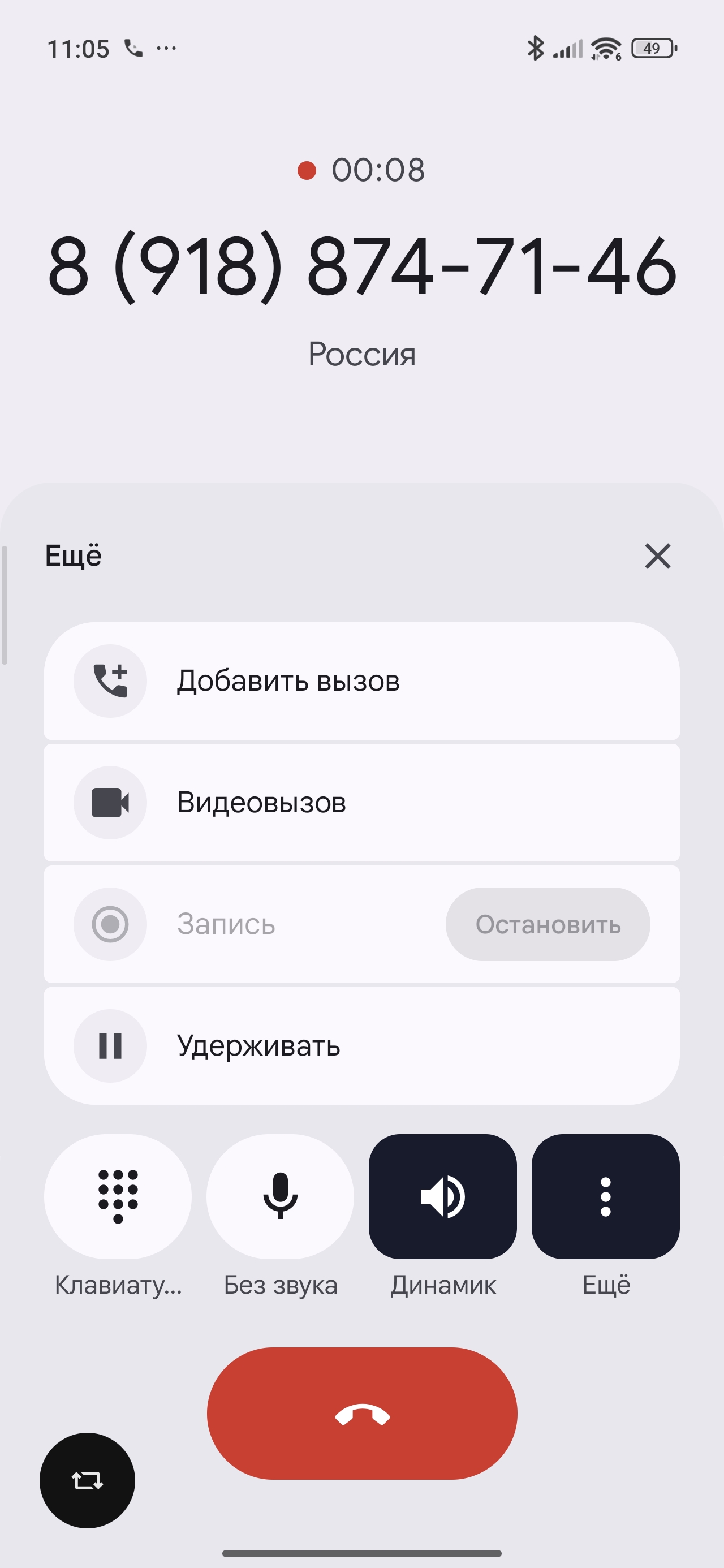Close the Ещё panel
The image size is (724, 1568).
click(x=657, y=557)
